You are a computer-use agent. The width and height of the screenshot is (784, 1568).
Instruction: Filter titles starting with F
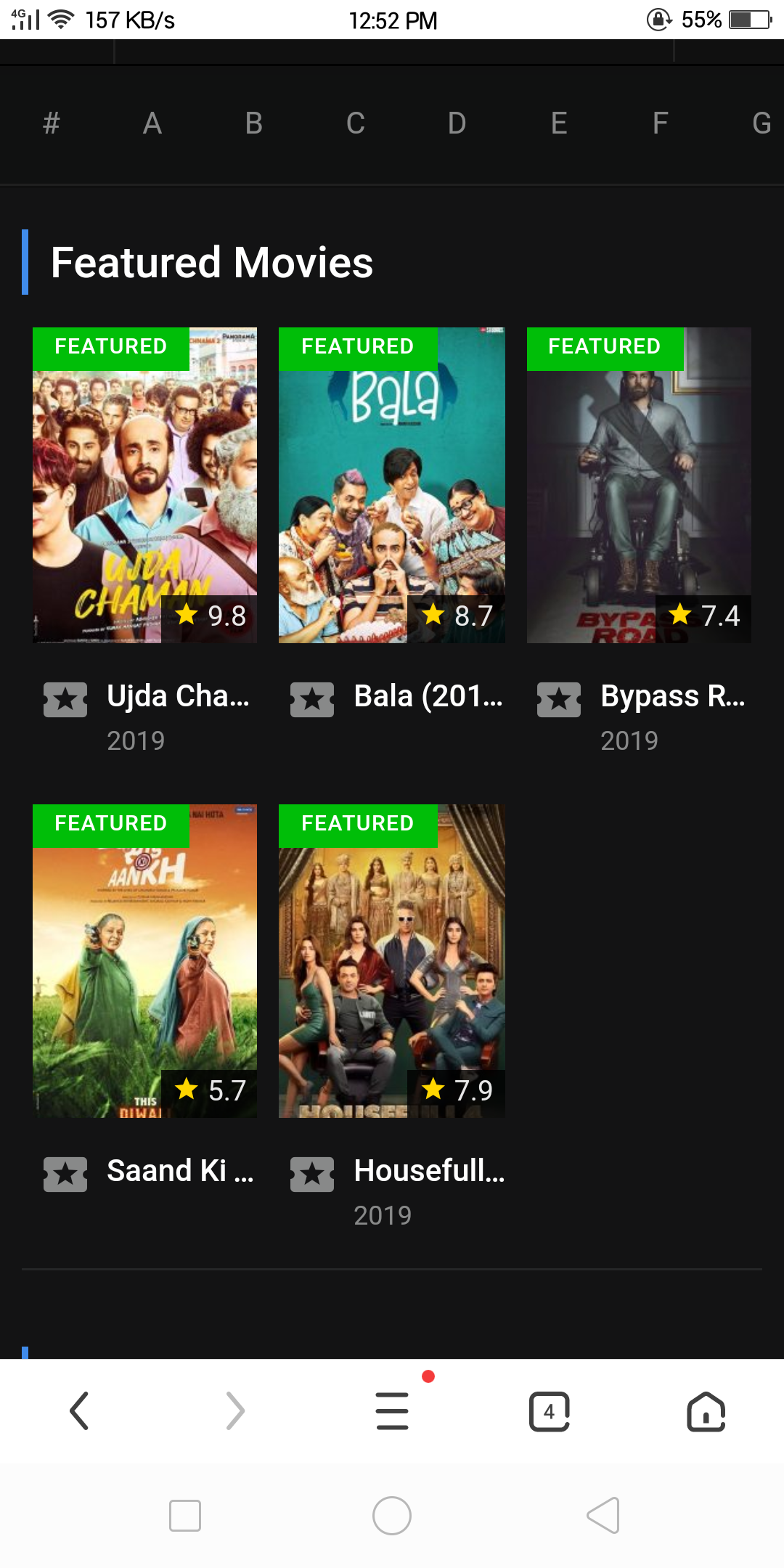pos(660,123)
